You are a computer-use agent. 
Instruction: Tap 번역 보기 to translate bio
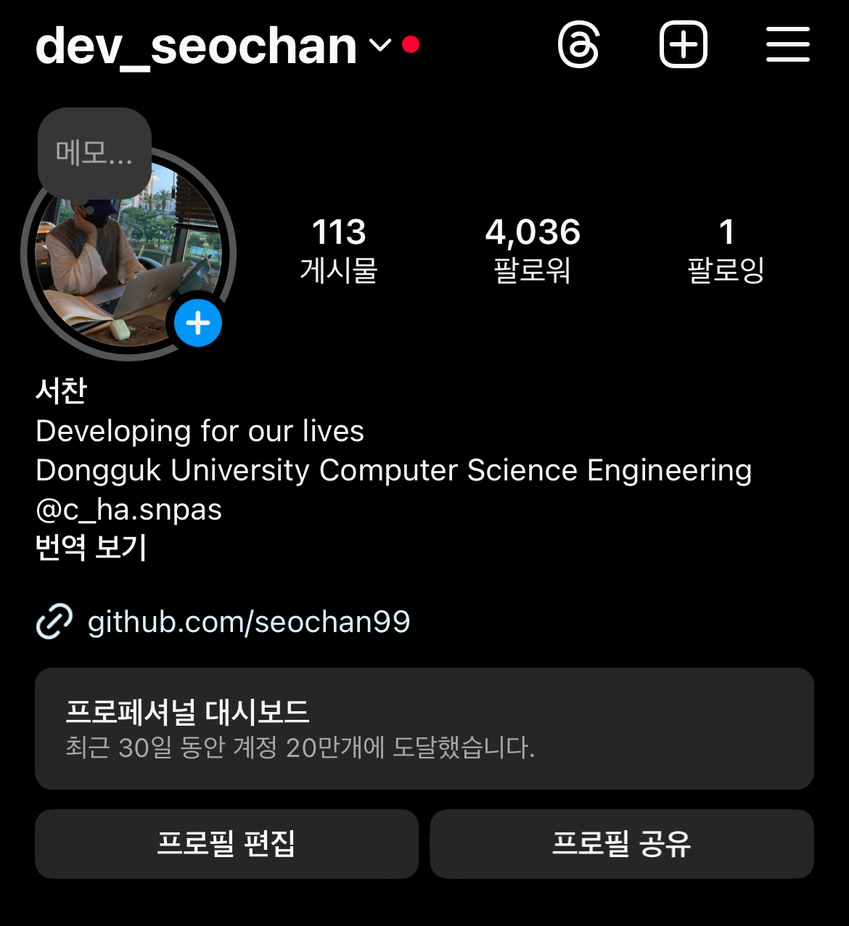coord(91,548)
